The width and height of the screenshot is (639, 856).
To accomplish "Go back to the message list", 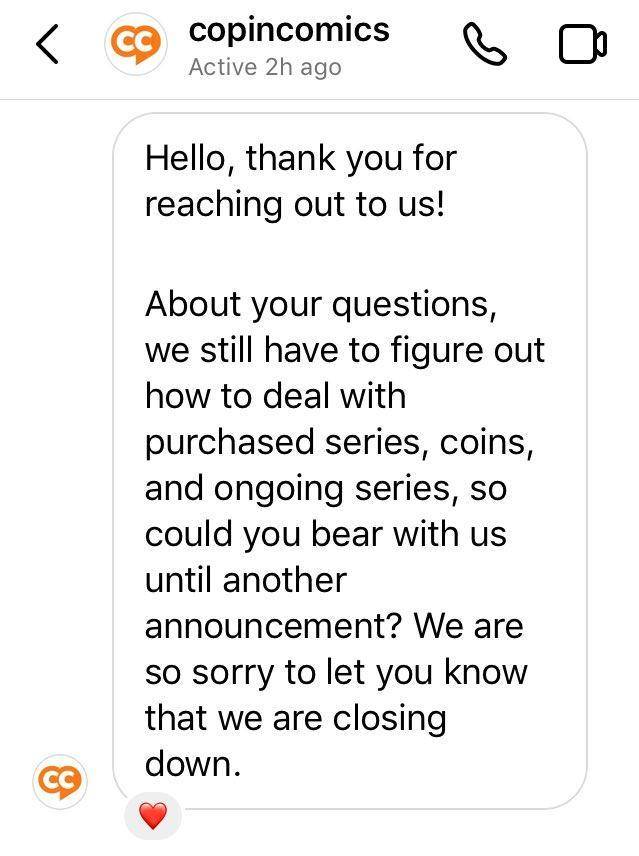I will tap(48, 46).
